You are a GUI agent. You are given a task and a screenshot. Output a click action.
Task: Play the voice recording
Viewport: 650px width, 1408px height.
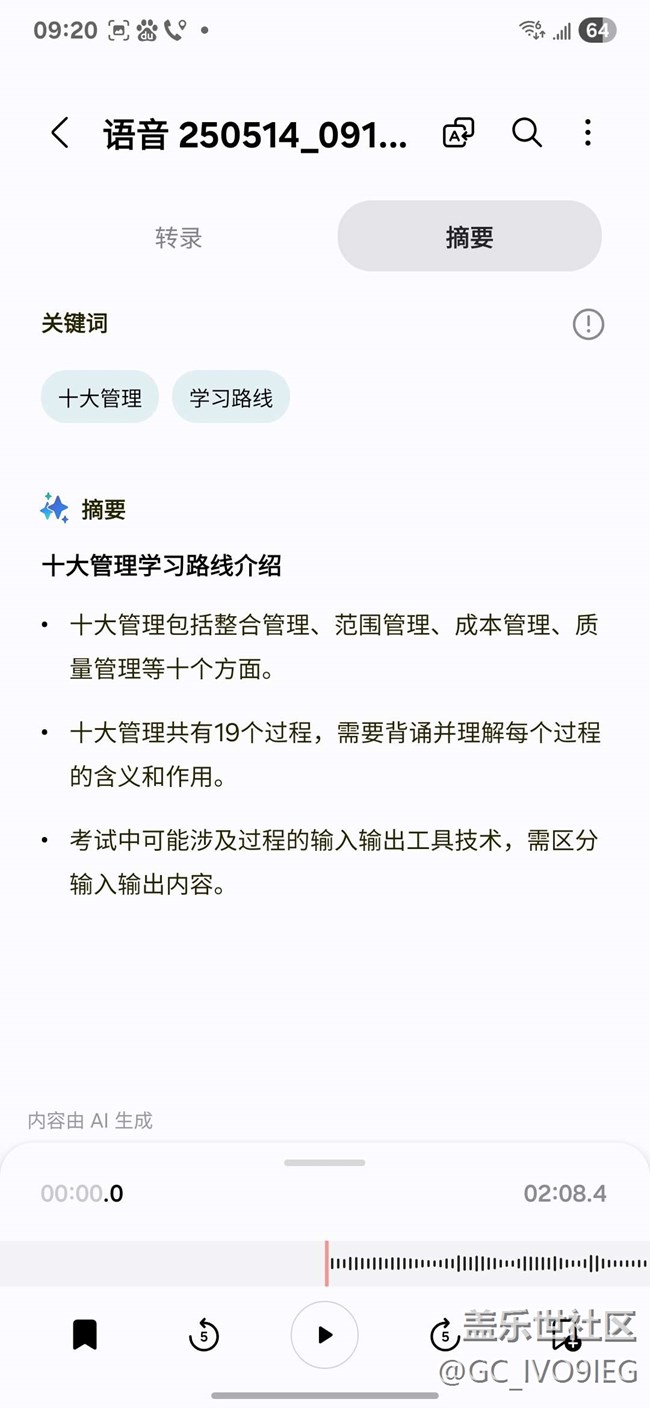pos(325,1334)
